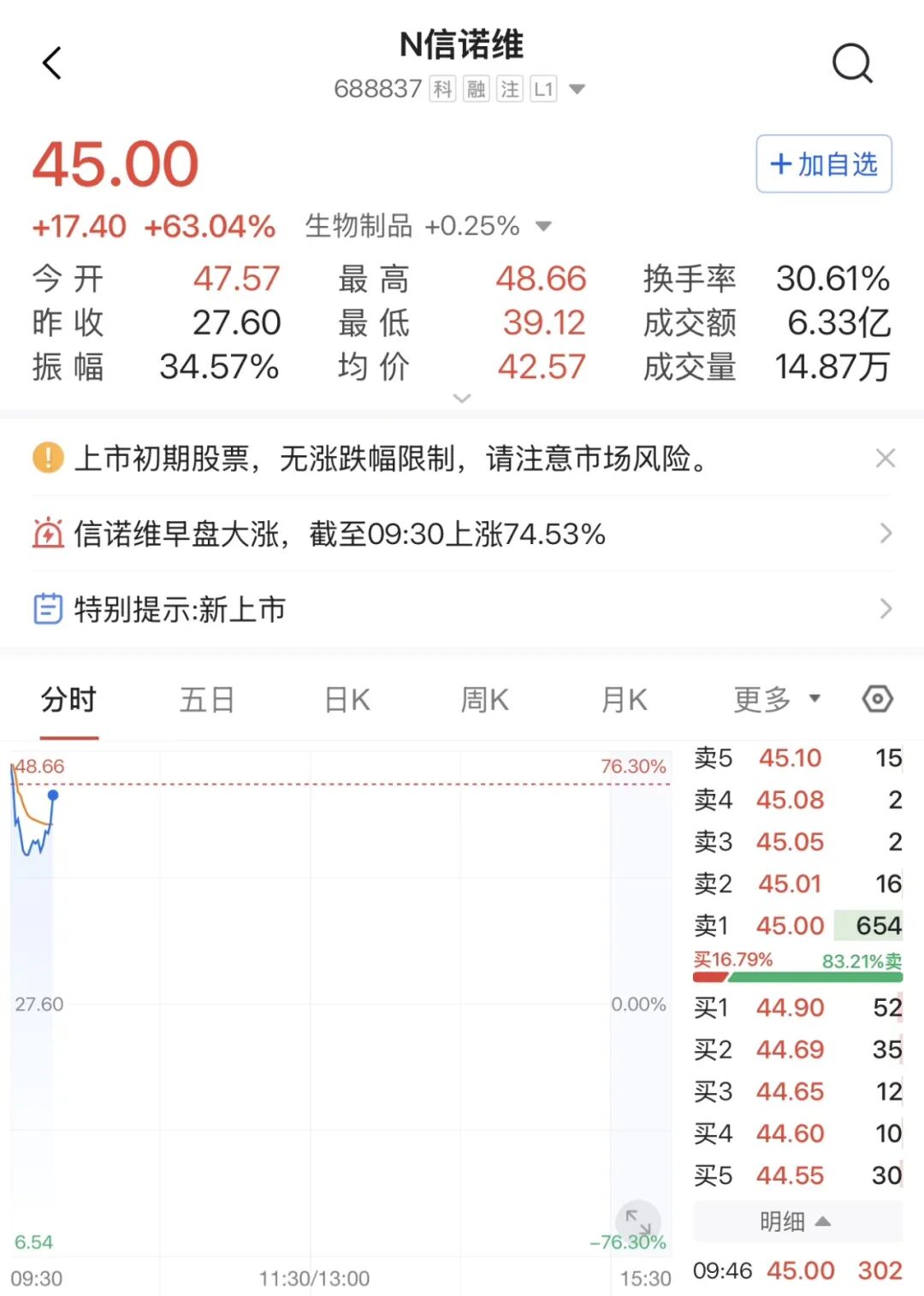Dismiss the 上市初期股票 risk warning banner
Screen dimensions: 924x1296
click(885, 459)
